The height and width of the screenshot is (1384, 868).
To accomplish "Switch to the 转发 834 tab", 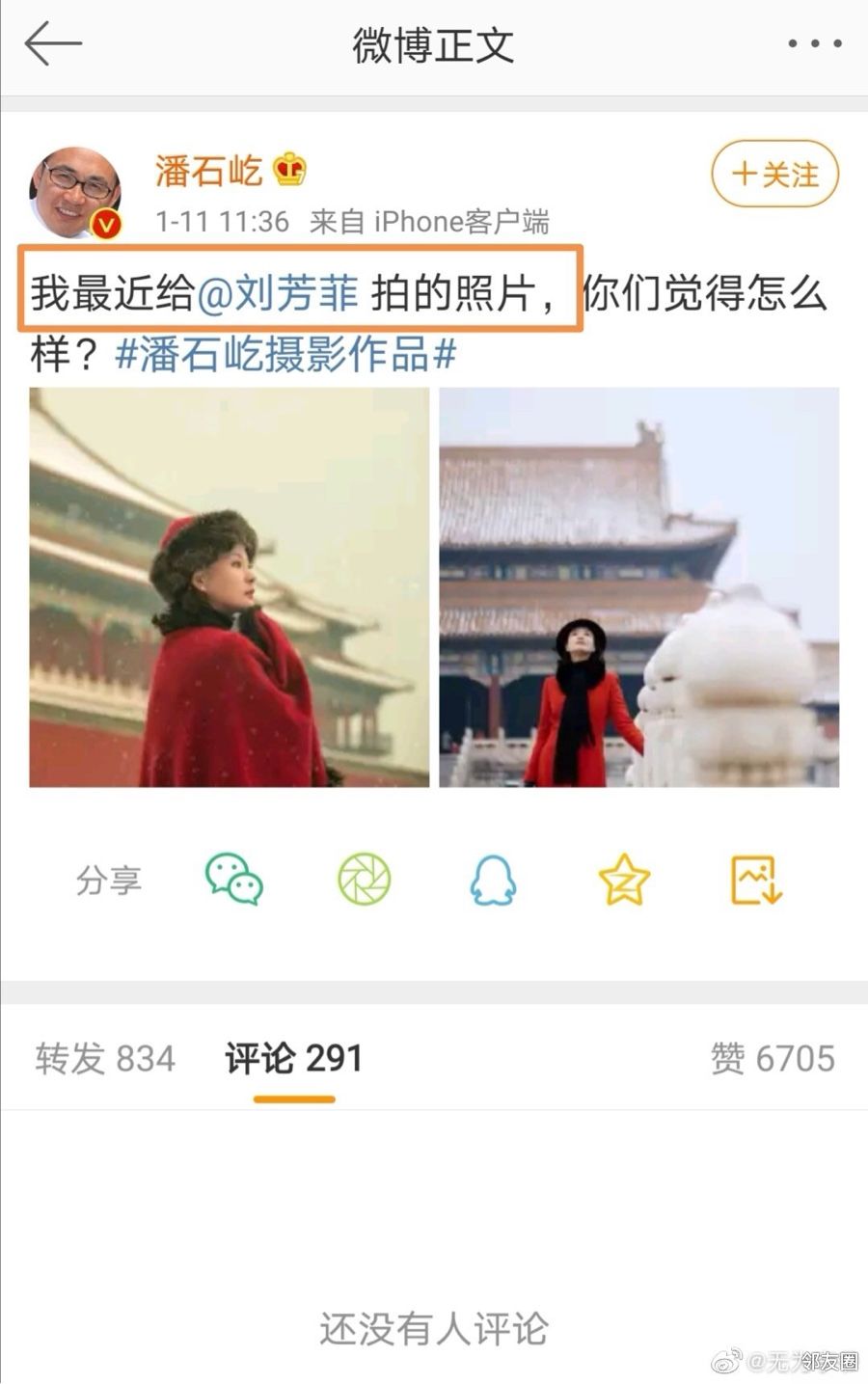I will tap(105, 1059).
